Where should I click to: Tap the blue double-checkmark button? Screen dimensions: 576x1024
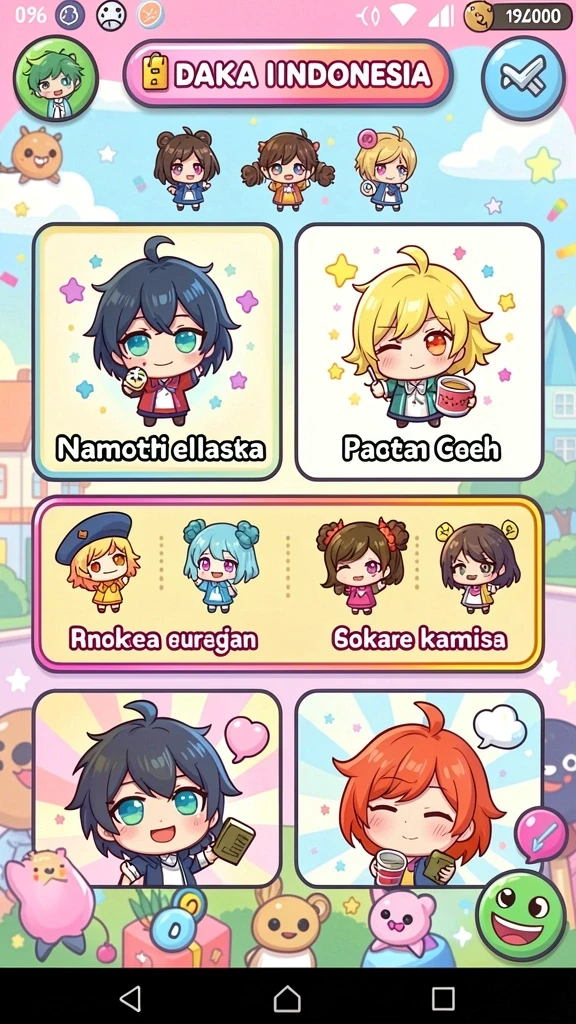523,78
